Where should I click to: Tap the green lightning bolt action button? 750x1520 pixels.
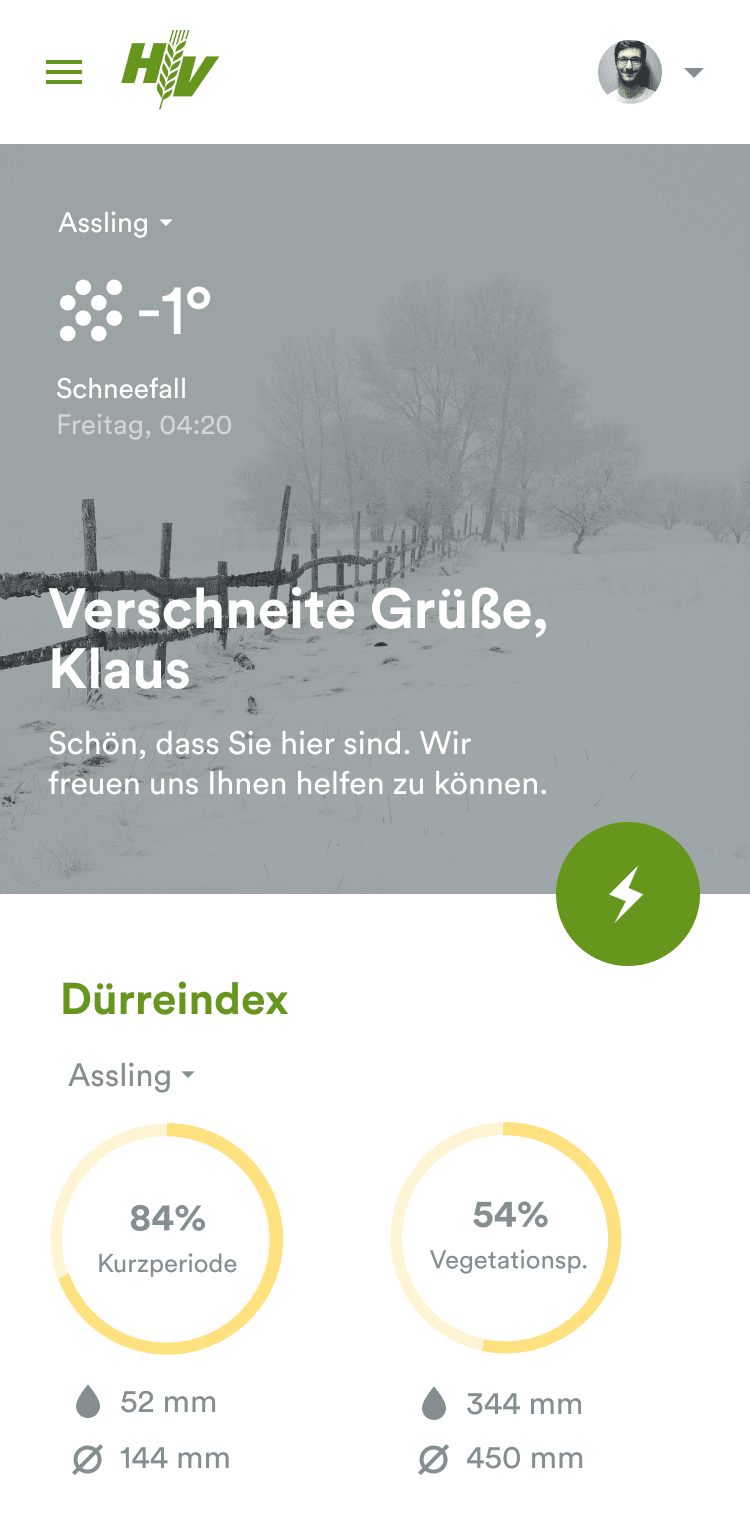tap(627, 894)
